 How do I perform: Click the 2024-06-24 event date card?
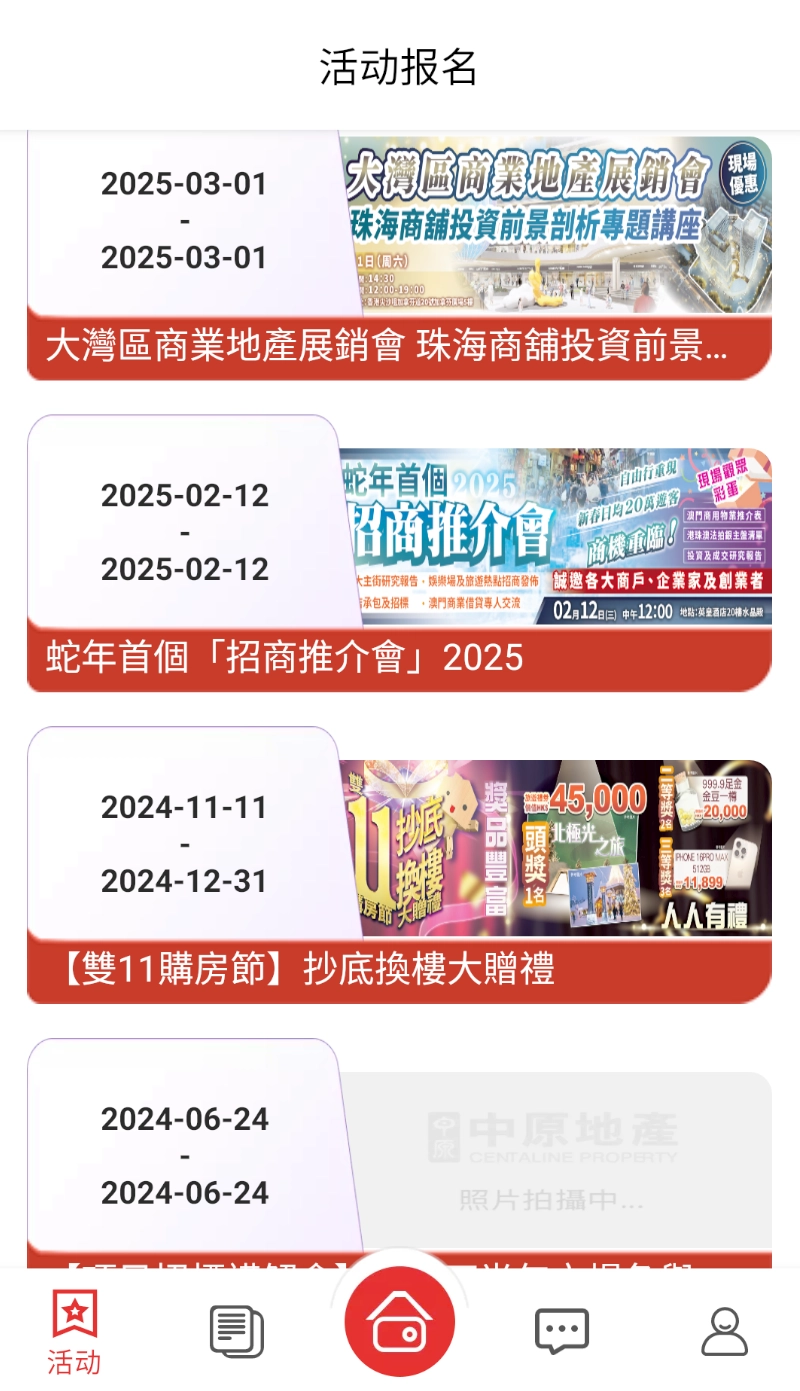coord(183,1155)
